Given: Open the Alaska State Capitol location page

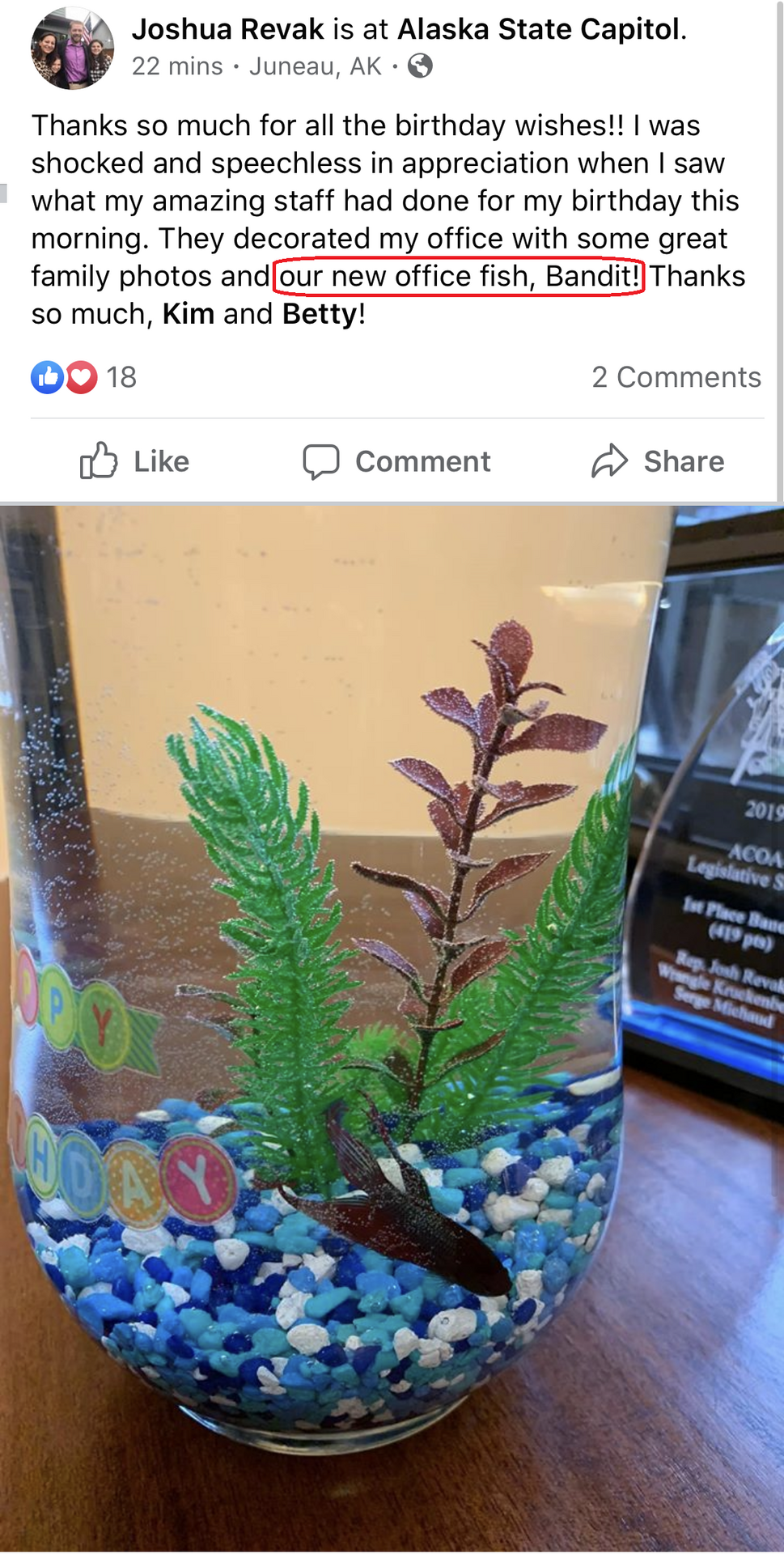Looking at the screenshot, I should [539, 30].
